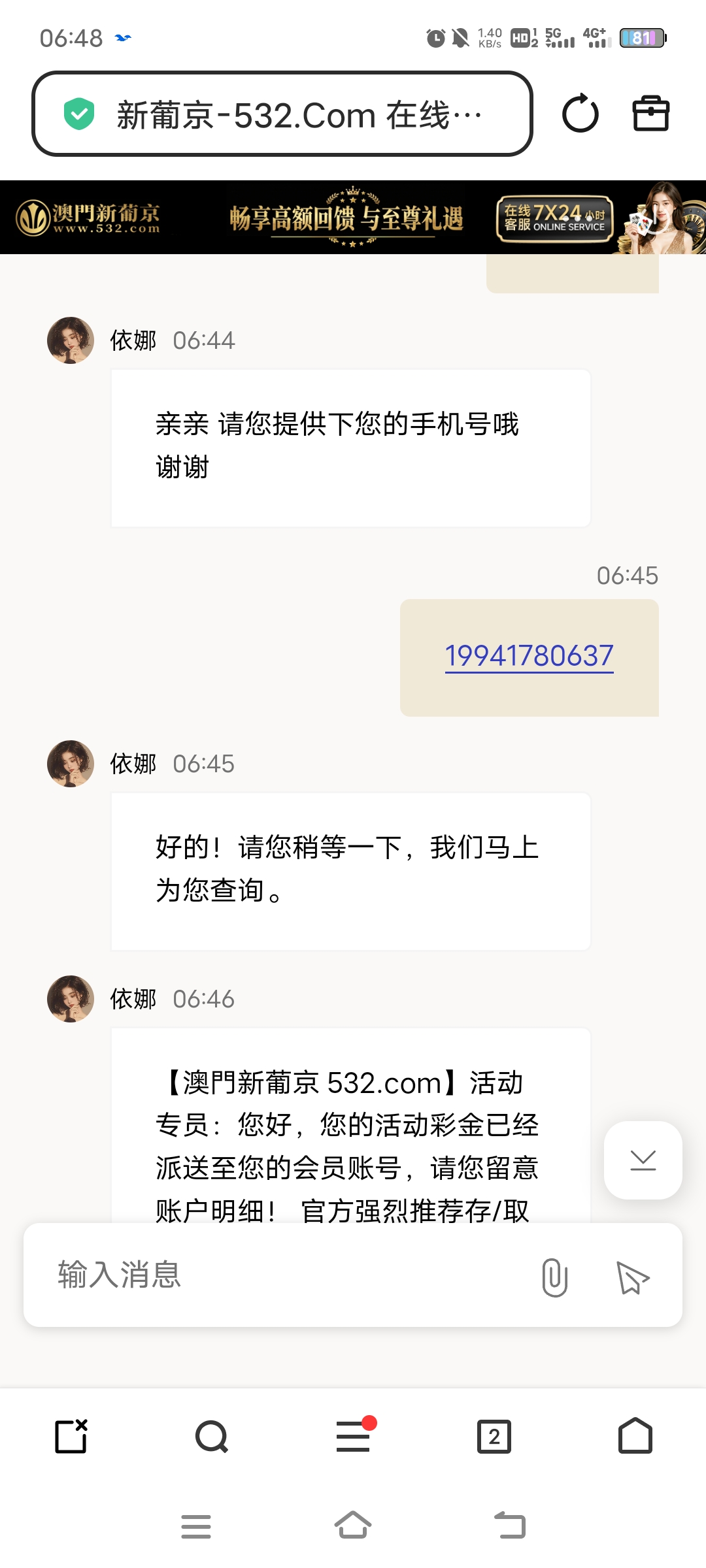The width and height of the screenshot is (706, 1568).
Task: Open the browser menu with the red dot
Action: click(354, 1435)
